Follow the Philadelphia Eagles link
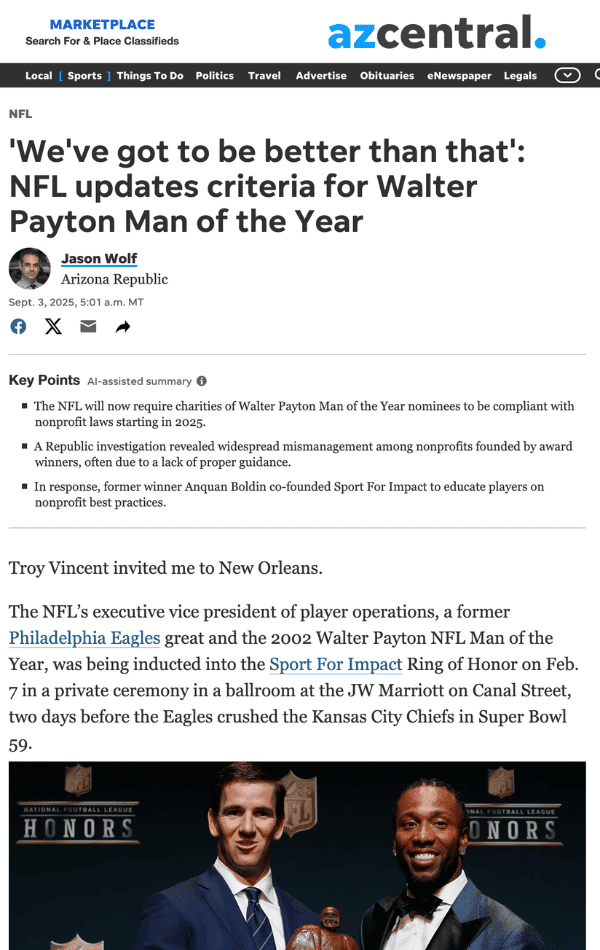 tap(85, 638)
